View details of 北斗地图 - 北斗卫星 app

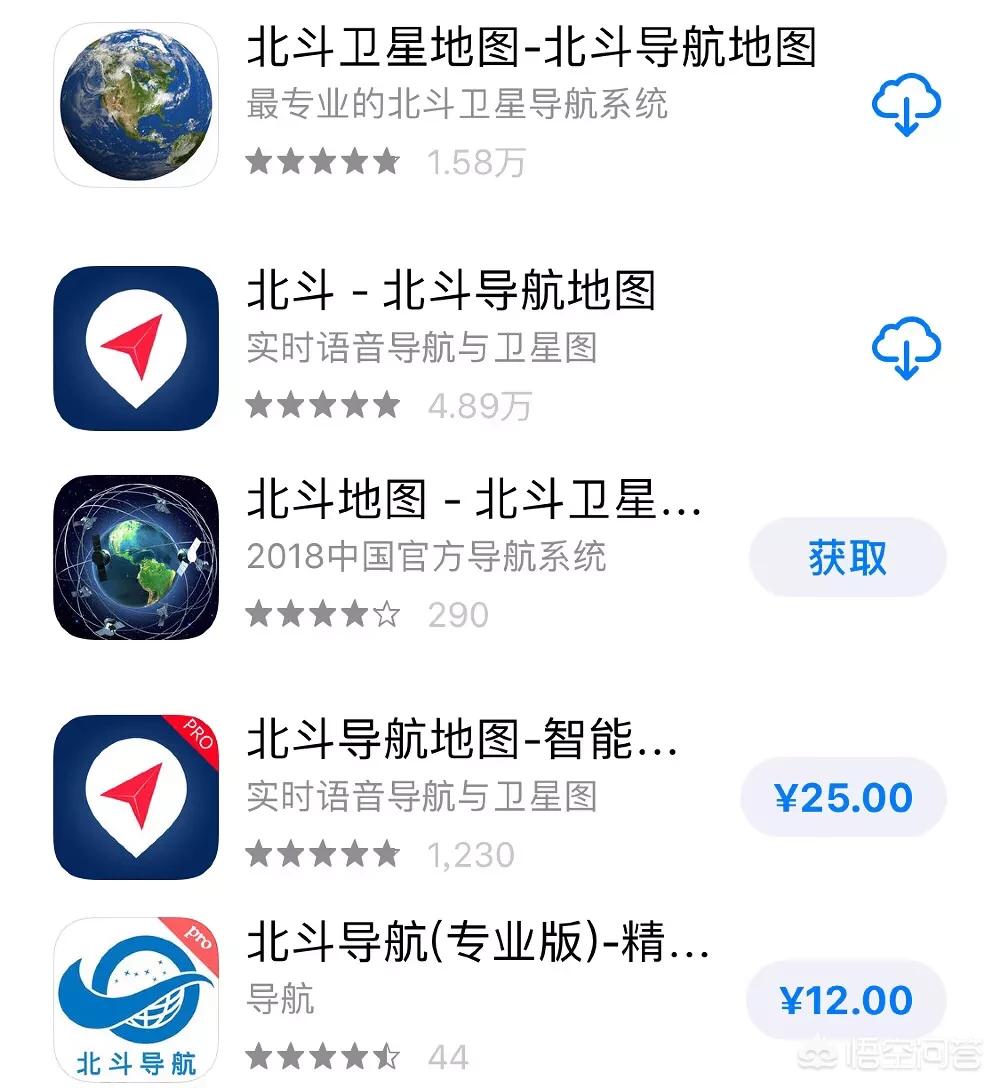click(x=474, y=501)
